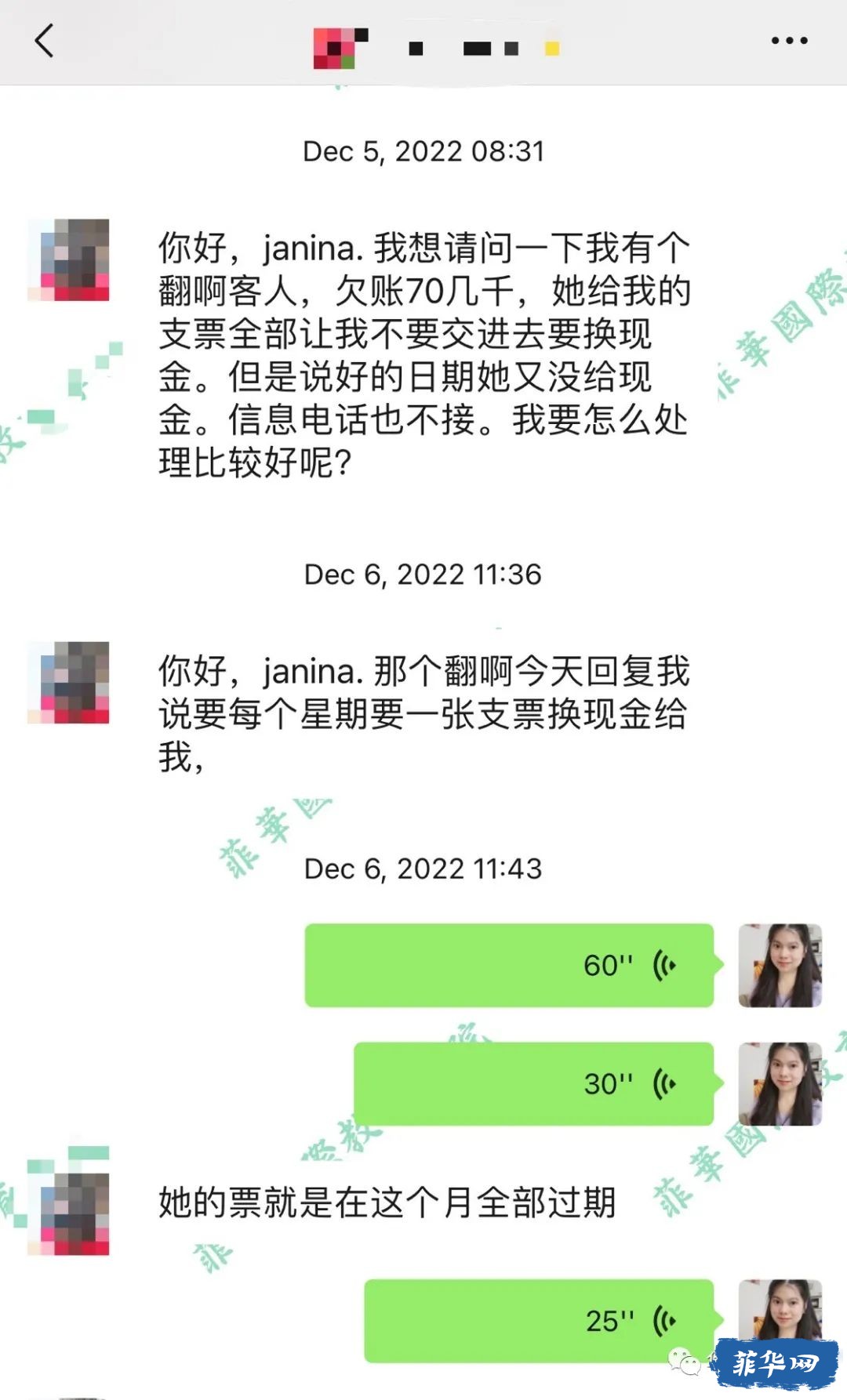This screenshot has height=1400, width=847.
Task: Play the 60-second voice message
Action: click(x=509, y=965)
